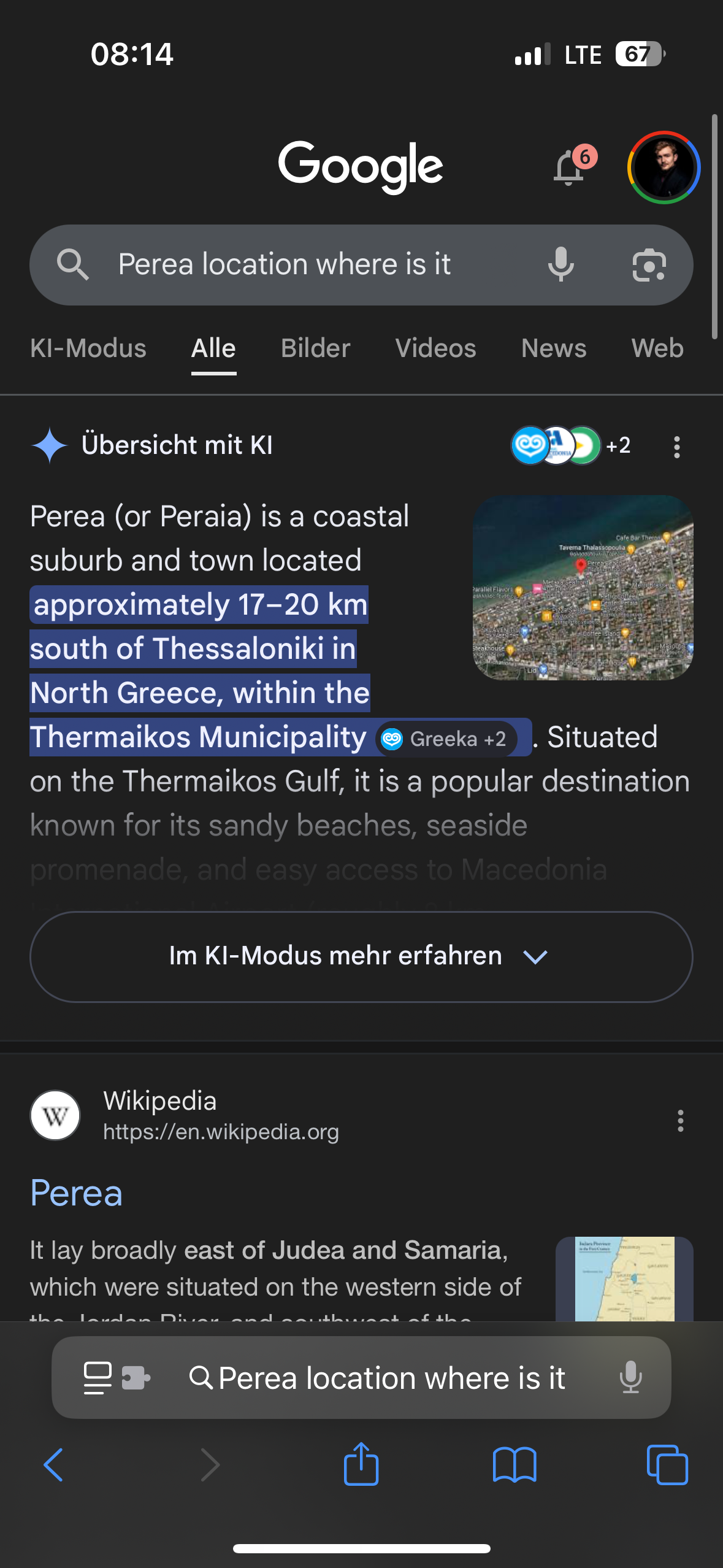Switch to the Web tab
Screen dimensions: 723x1568
[657, 348]
